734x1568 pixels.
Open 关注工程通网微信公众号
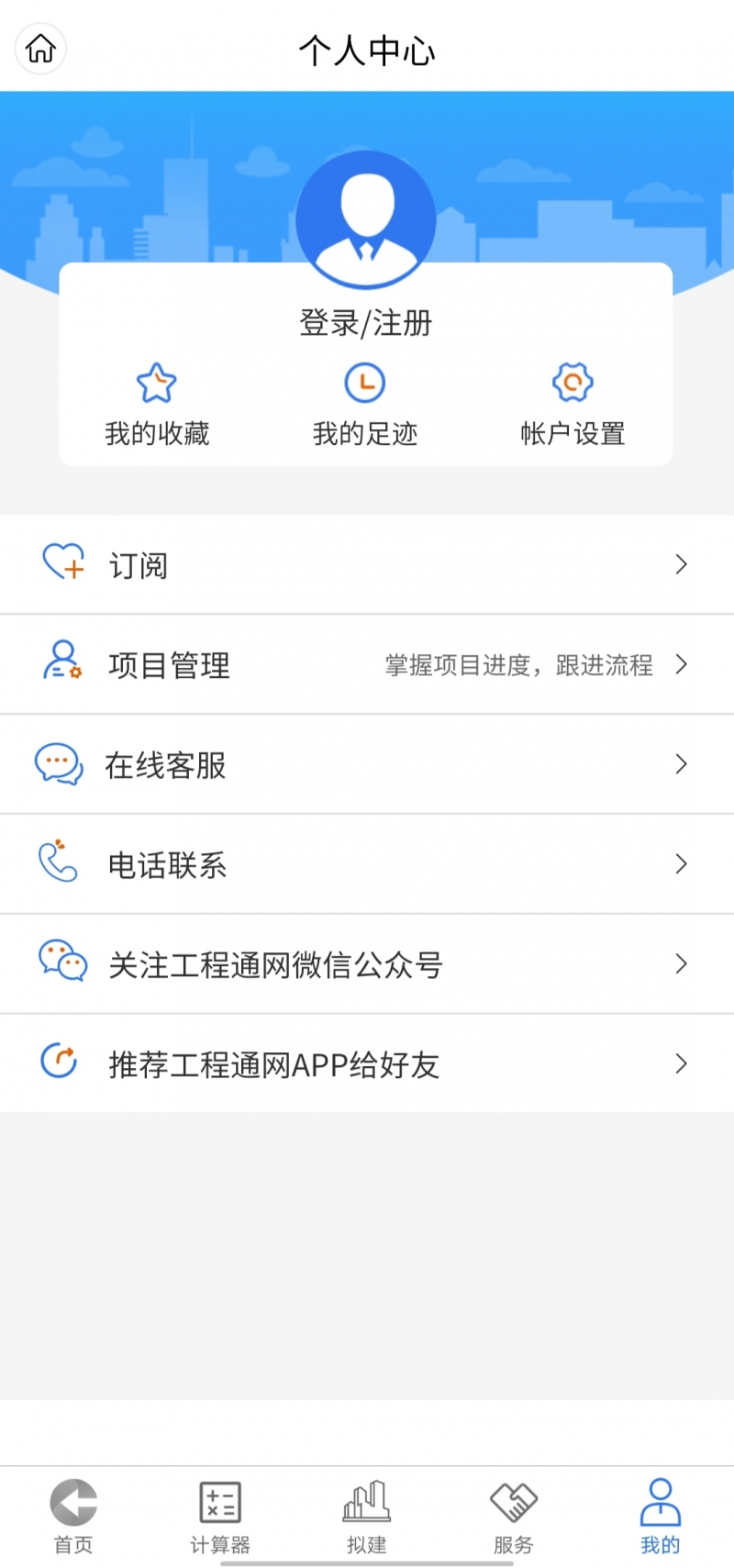(x=275, y=964)
